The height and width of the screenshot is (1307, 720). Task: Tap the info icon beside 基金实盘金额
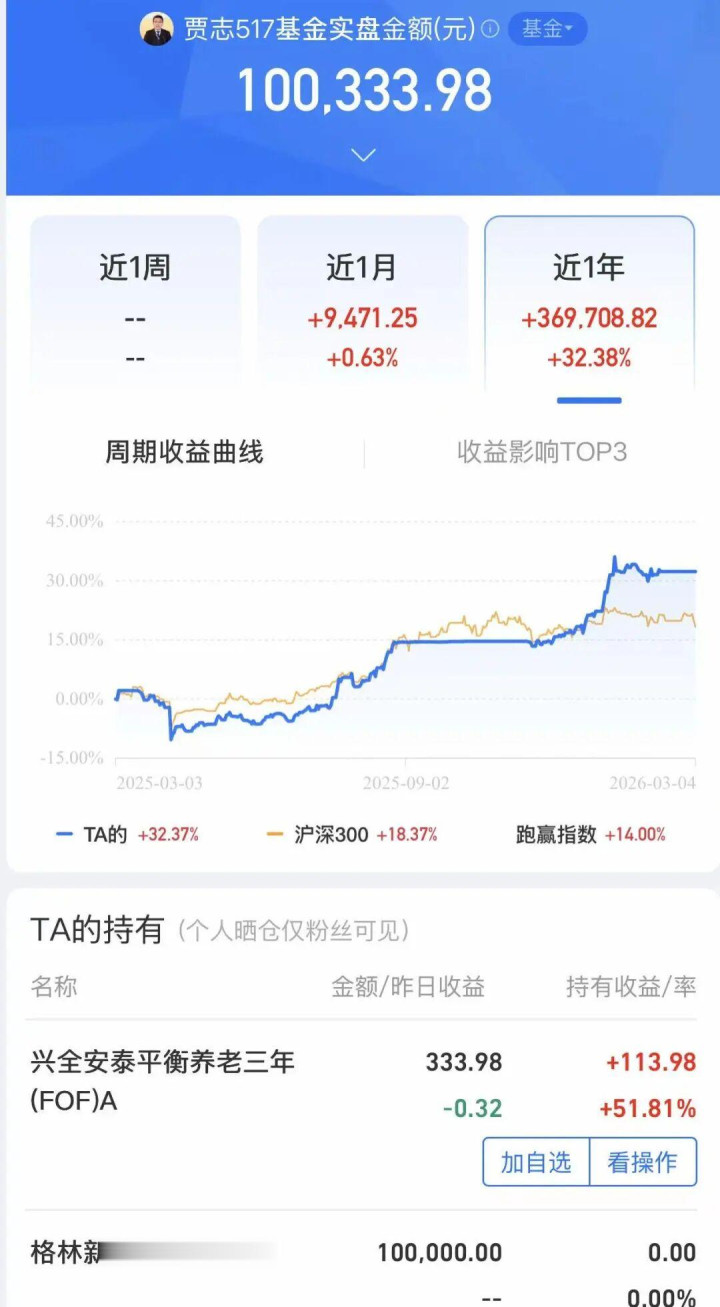[490, 29]
